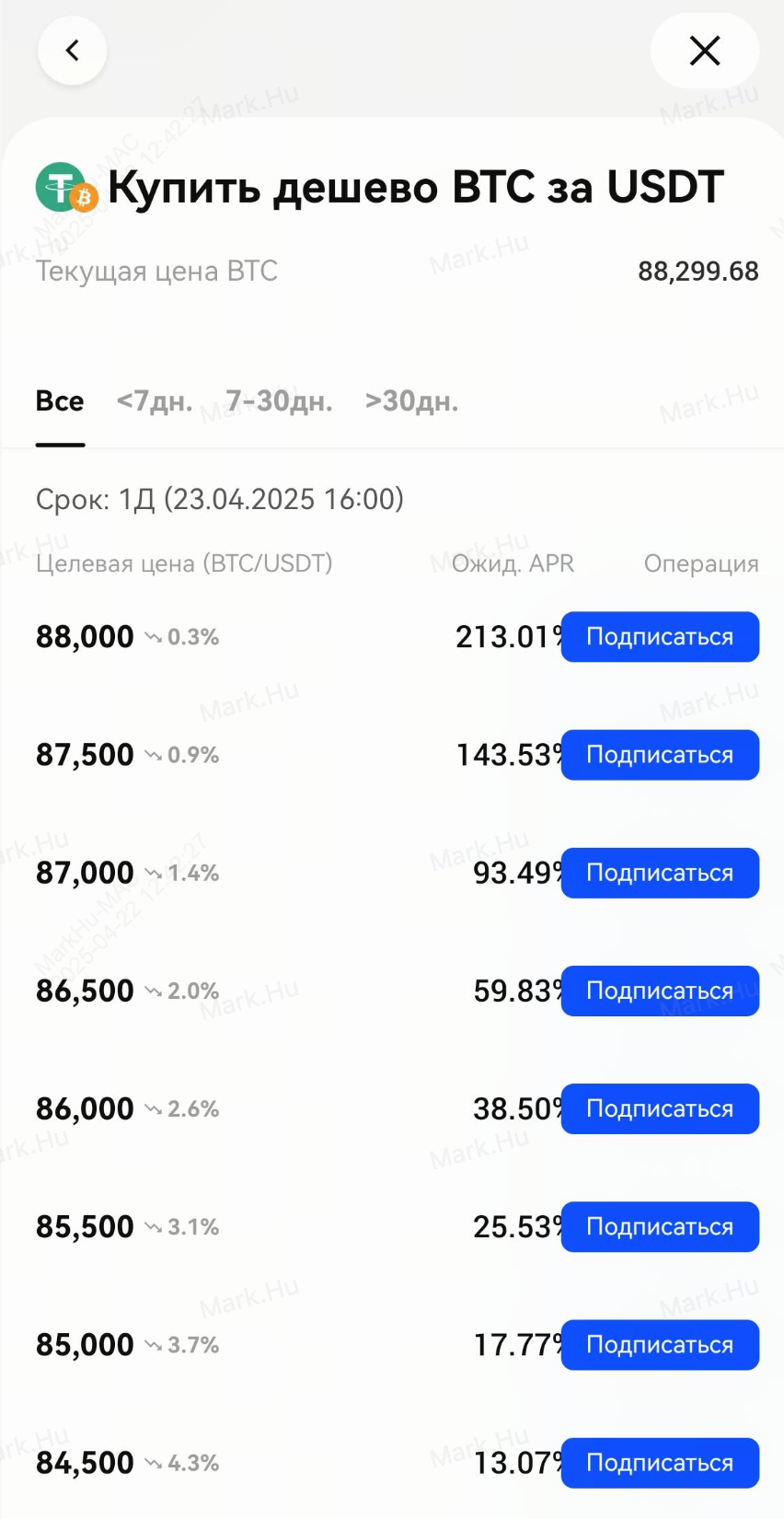Choose Подписаться for 86,500 target
Screen dimensions: 784x1519
tap(660, 991)
